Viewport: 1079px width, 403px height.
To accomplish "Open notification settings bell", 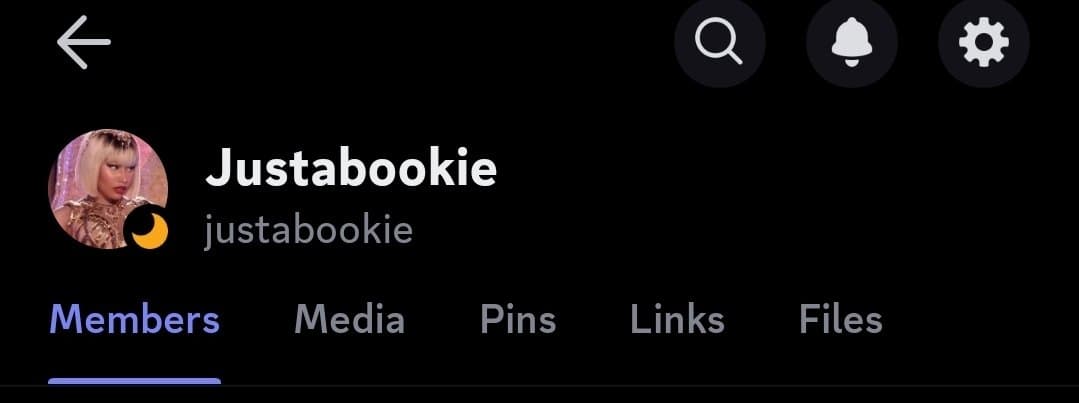I will 852,43.
